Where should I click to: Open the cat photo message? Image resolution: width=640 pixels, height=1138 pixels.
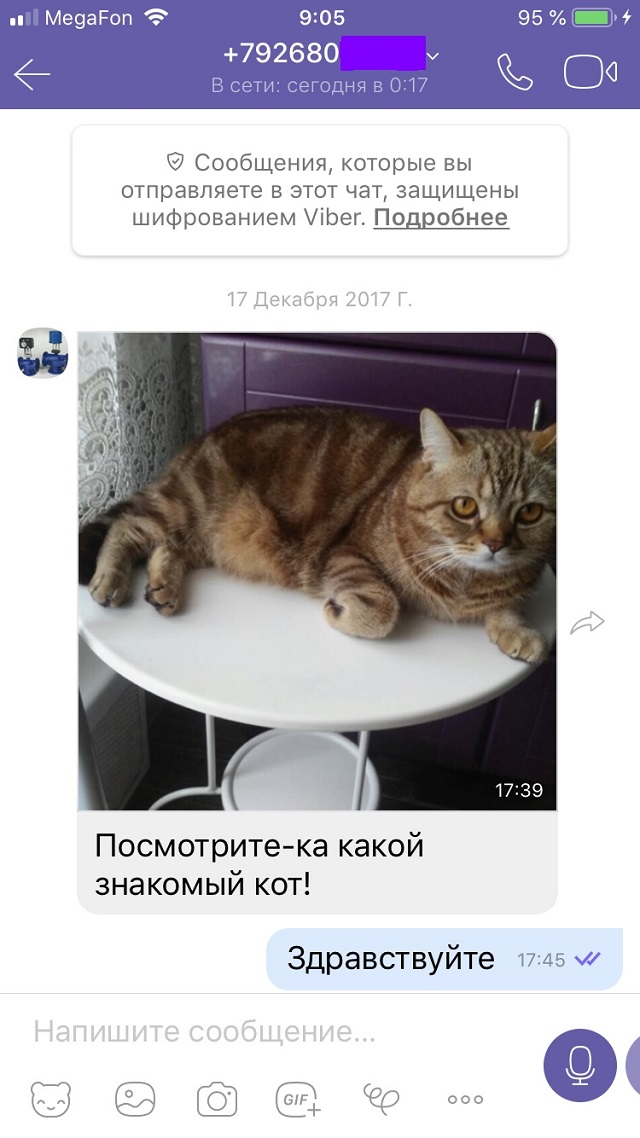(317, 571)
